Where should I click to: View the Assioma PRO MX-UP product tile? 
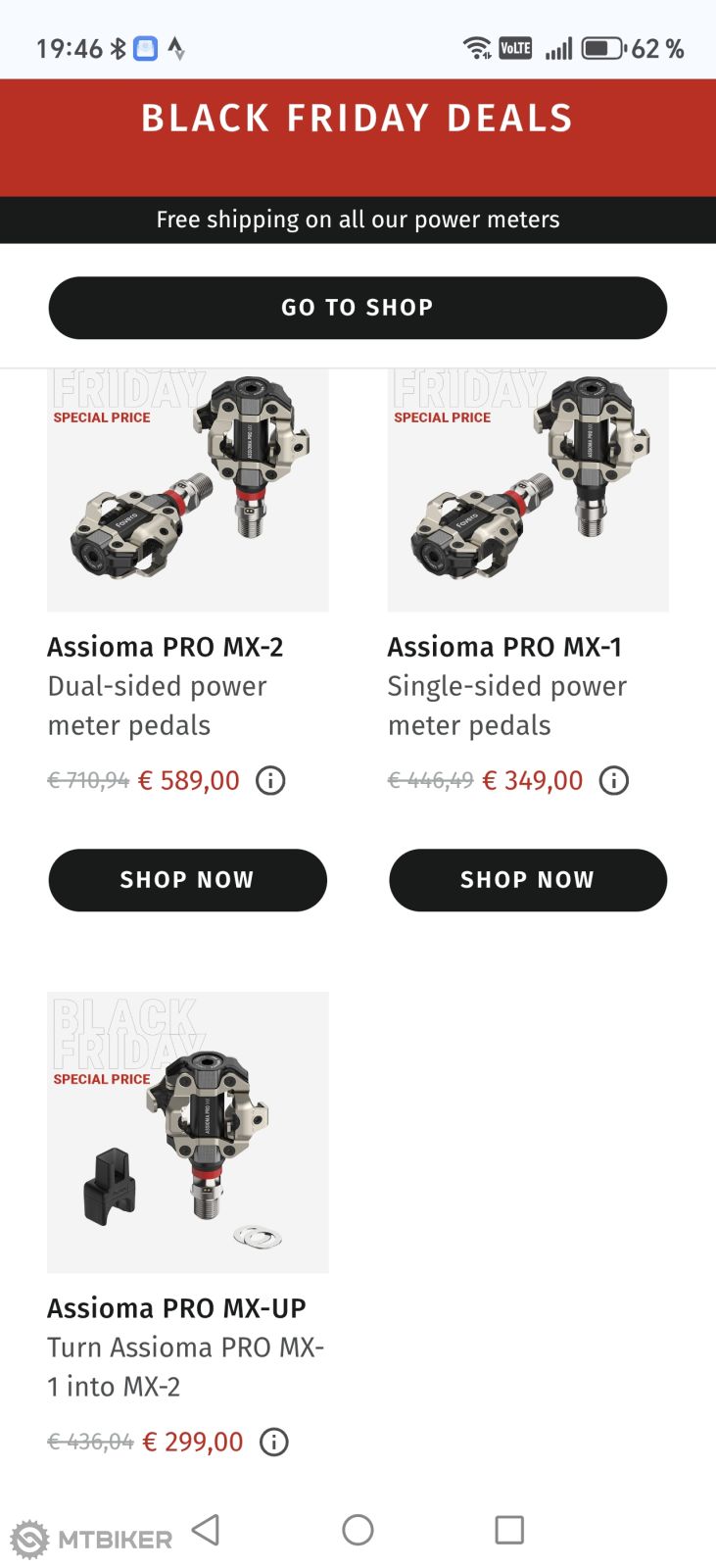click(x=187, y=1133)
